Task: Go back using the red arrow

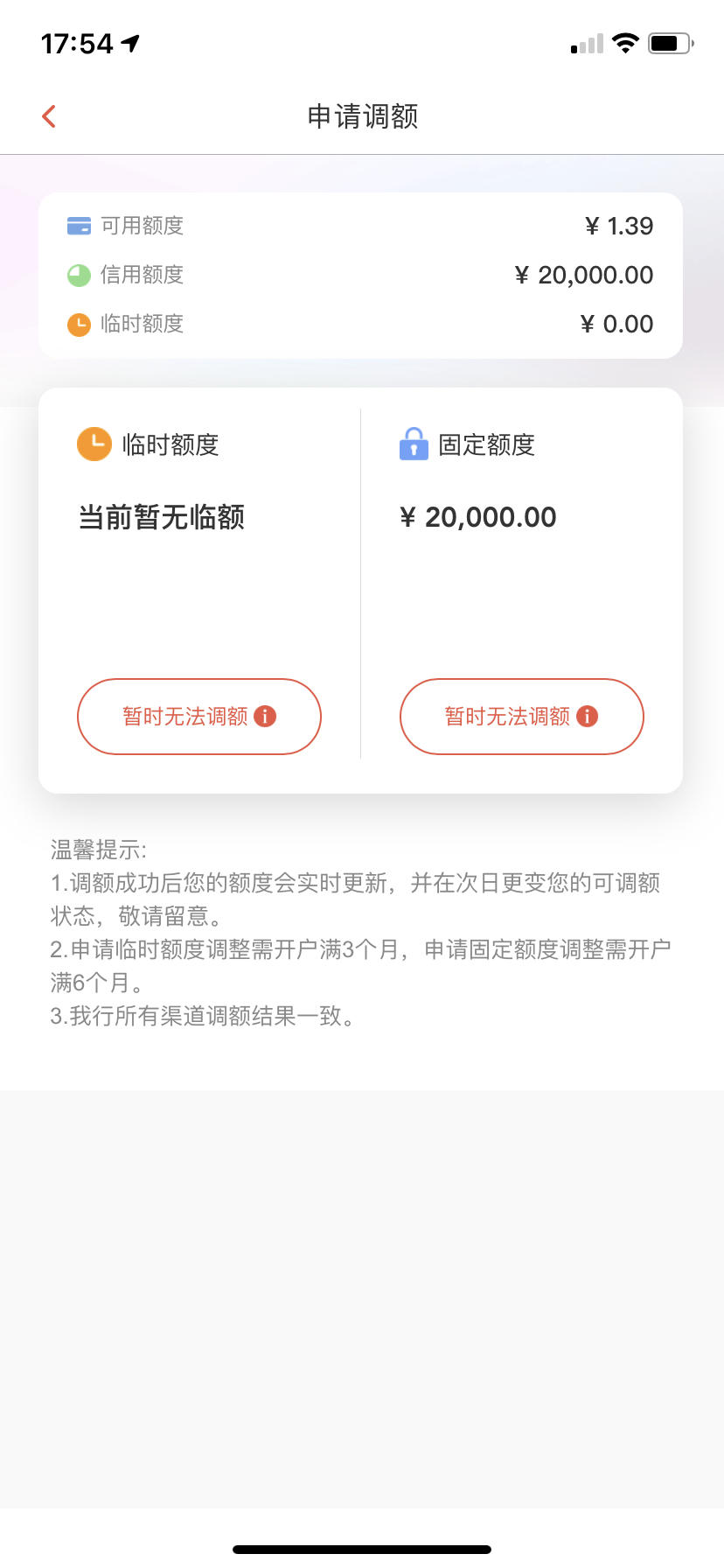Action: click(x=49, y=116)
